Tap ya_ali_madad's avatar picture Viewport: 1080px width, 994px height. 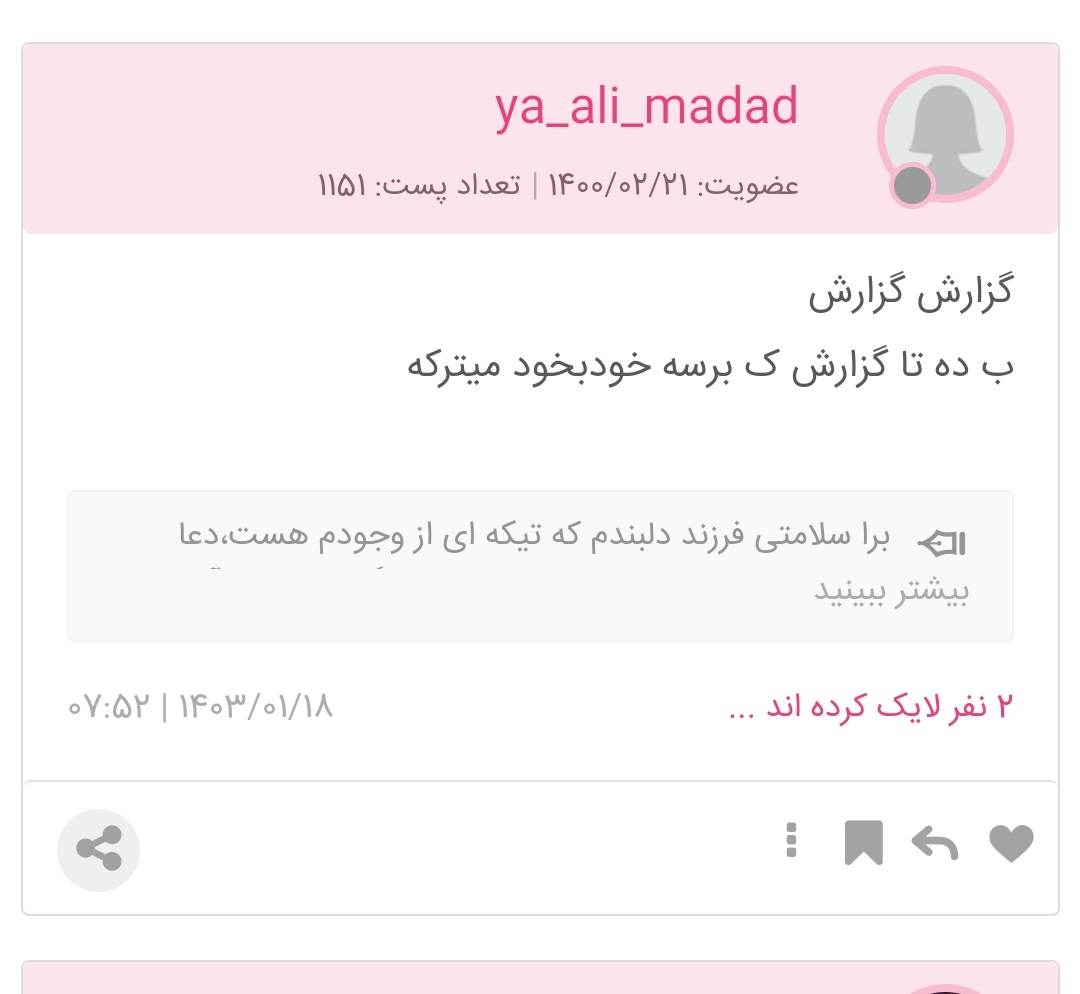[x=945, y=134]
